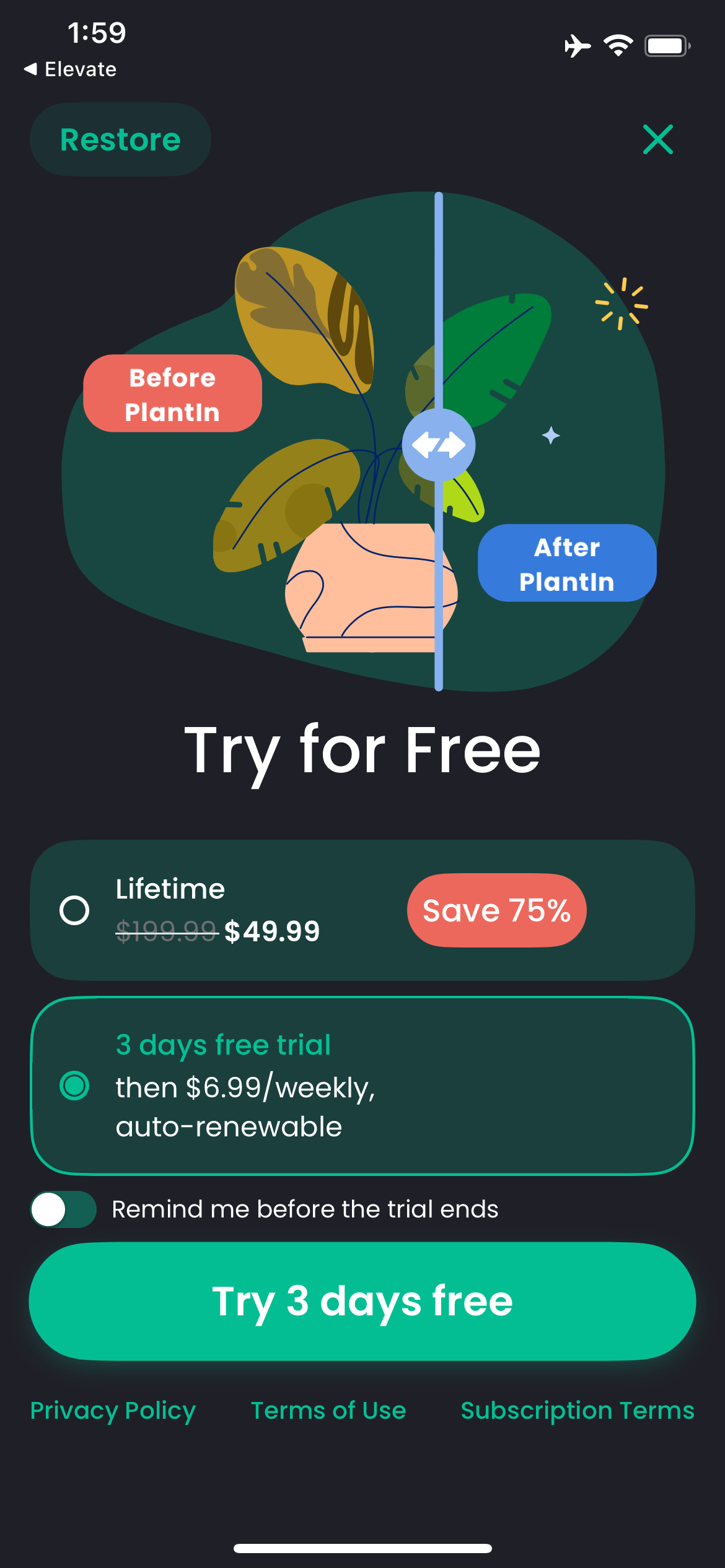Open Terms of Use

coord(328,1411)
